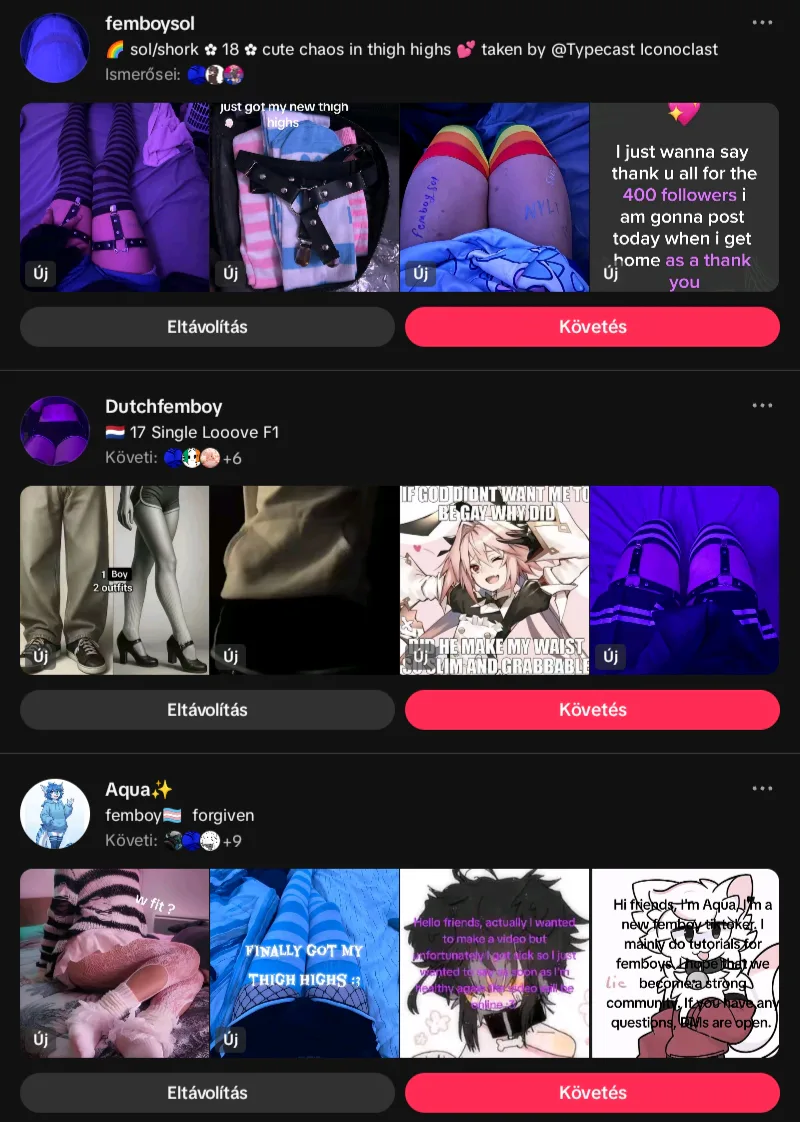Tap Követés to follow femboysol
Image resolution: width=800 pixels, height=1122 pixels.
[592, 327]
